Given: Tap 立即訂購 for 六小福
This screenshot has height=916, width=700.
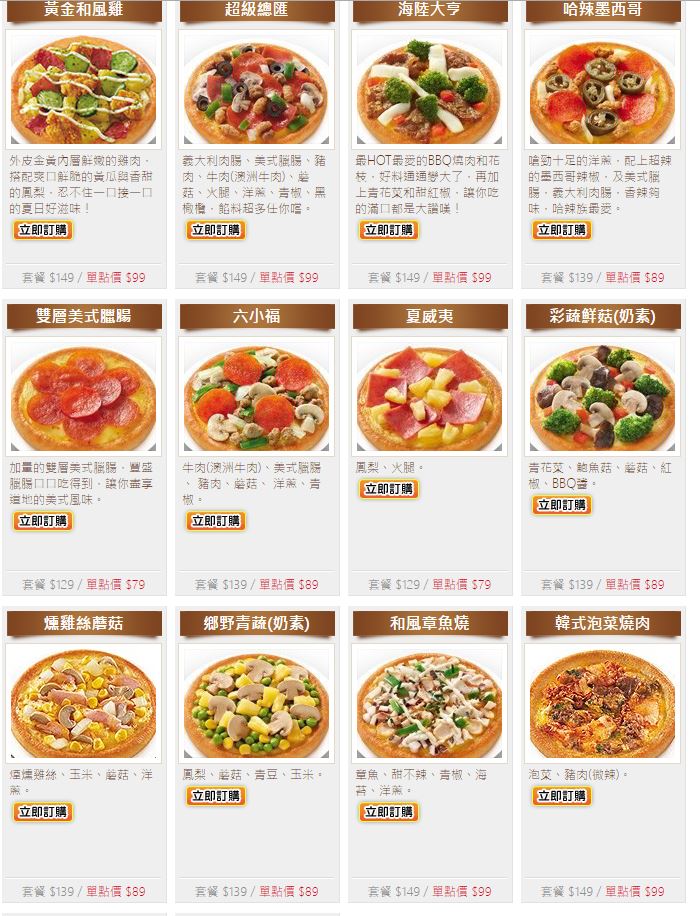Looking at the screenshot, I should coord(216,521).
